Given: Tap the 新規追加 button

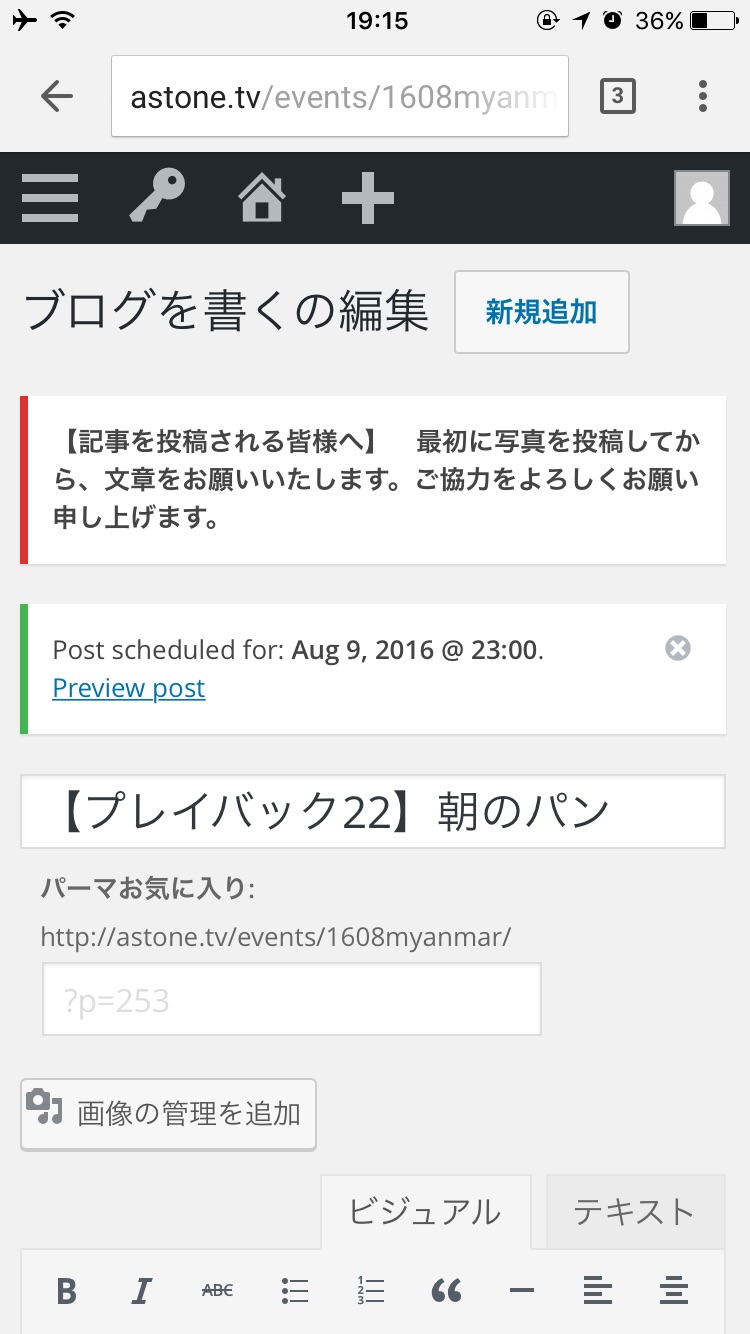Looking at the screenshot, I should 541,312.
